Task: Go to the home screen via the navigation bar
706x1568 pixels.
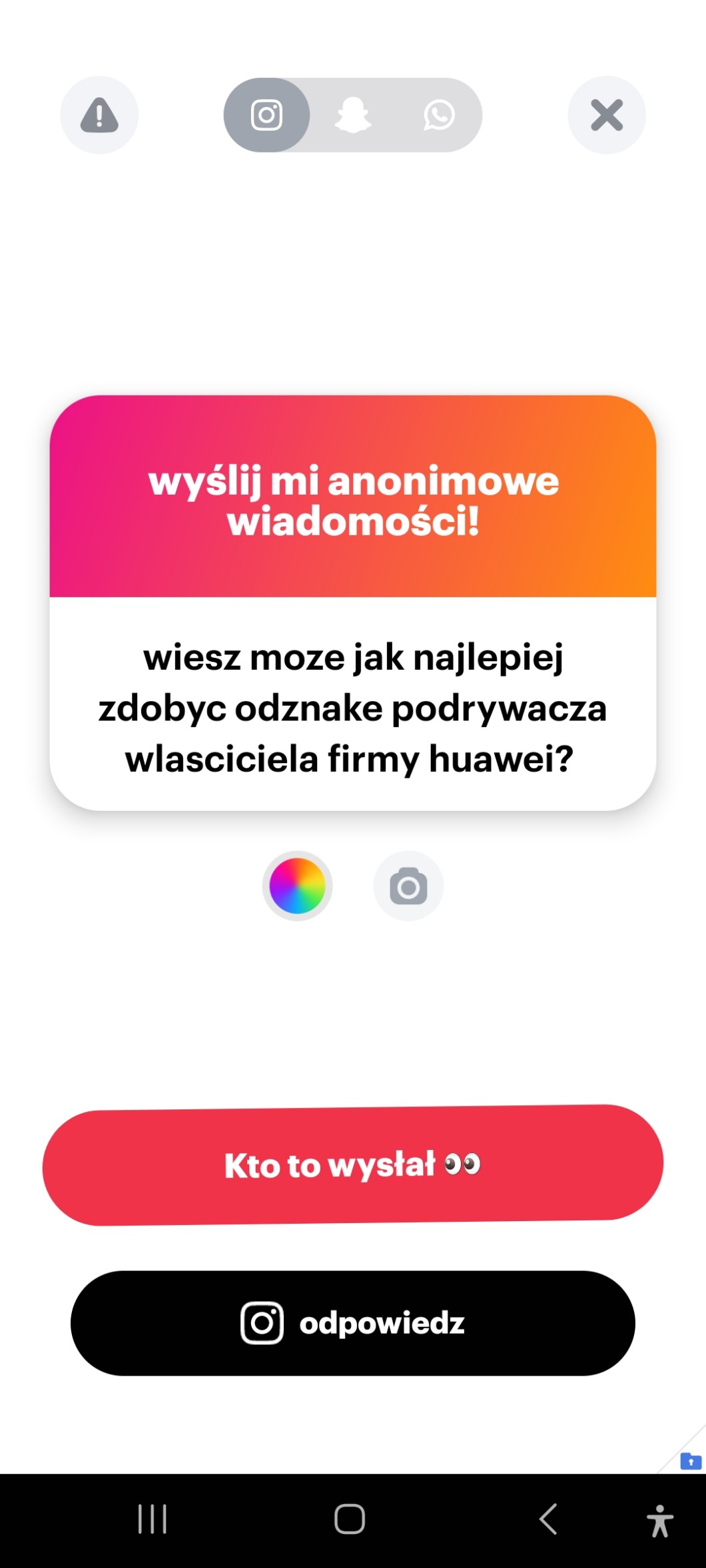Action: click(350, 1519)
